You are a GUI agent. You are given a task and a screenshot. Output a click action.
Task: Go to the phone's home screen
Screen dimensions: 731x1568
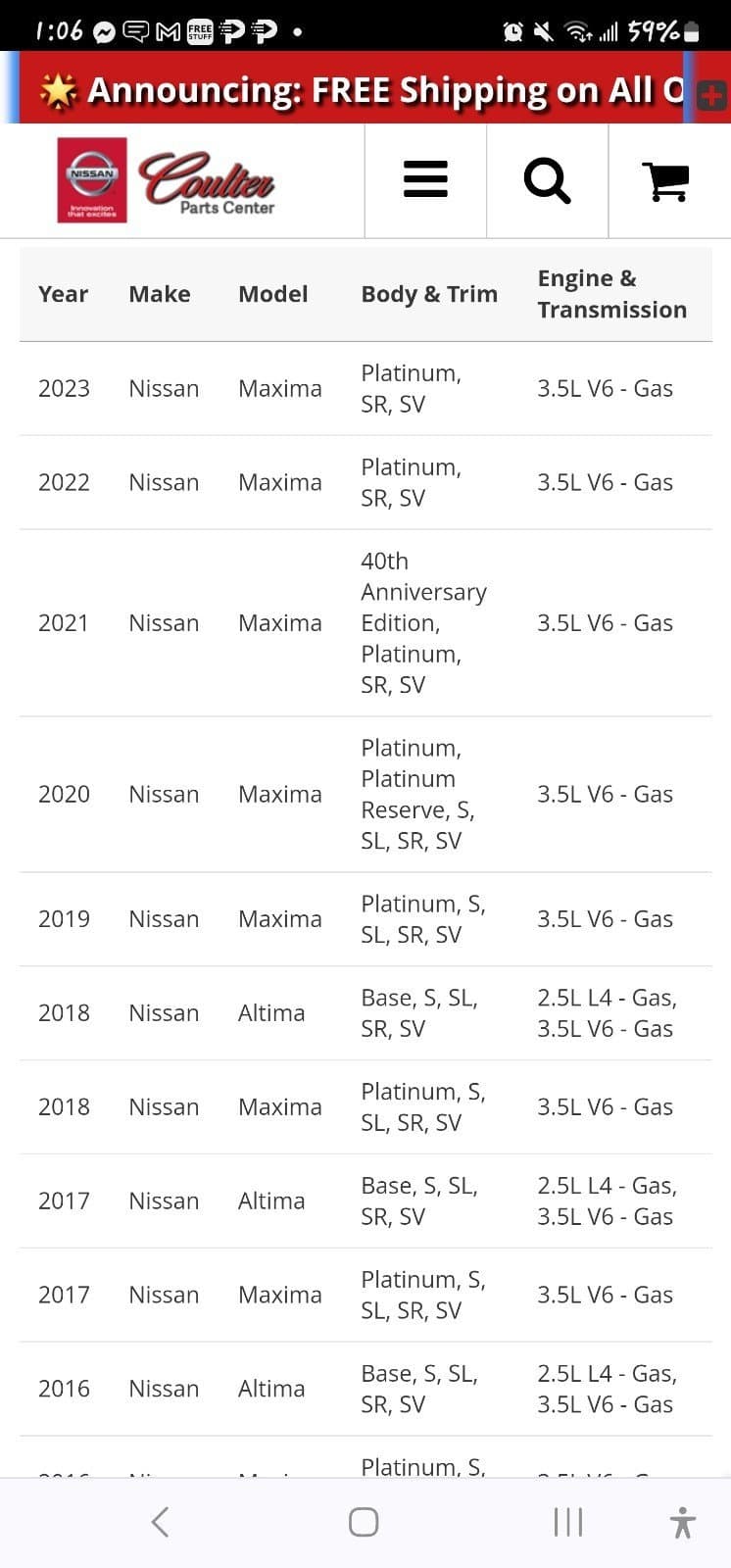click(364, 1522)
